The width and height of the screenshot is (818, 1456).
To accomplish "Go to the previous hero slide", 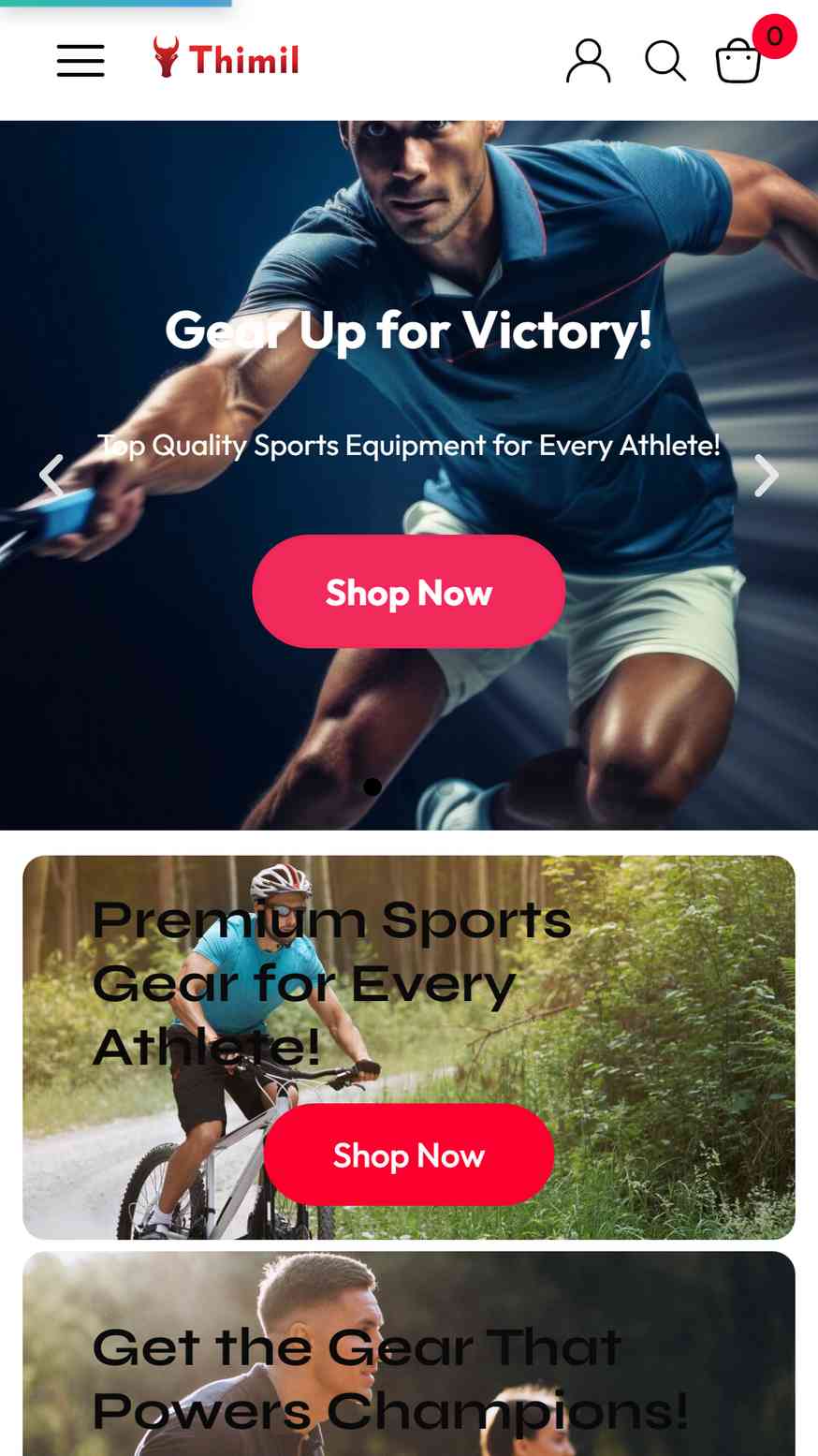I will coord(51,476).
